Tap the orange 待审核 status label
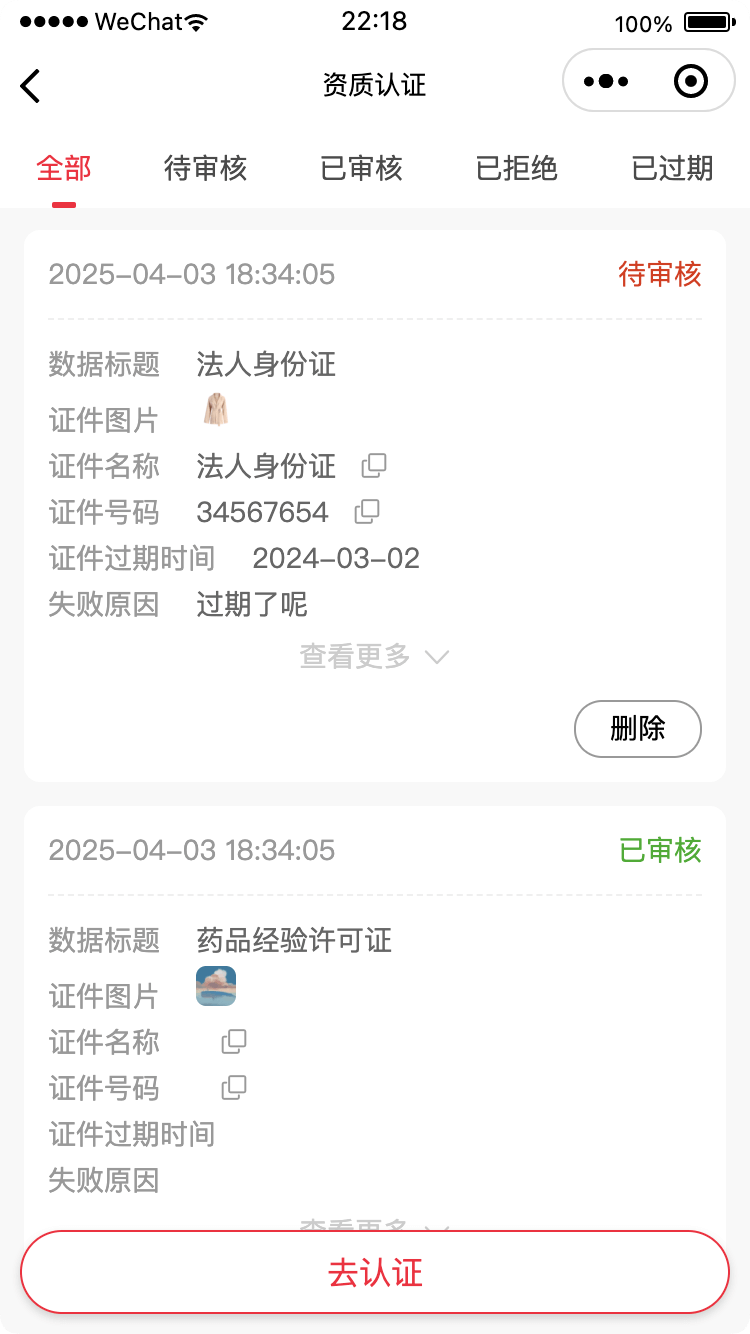 [x=661, y=274]
